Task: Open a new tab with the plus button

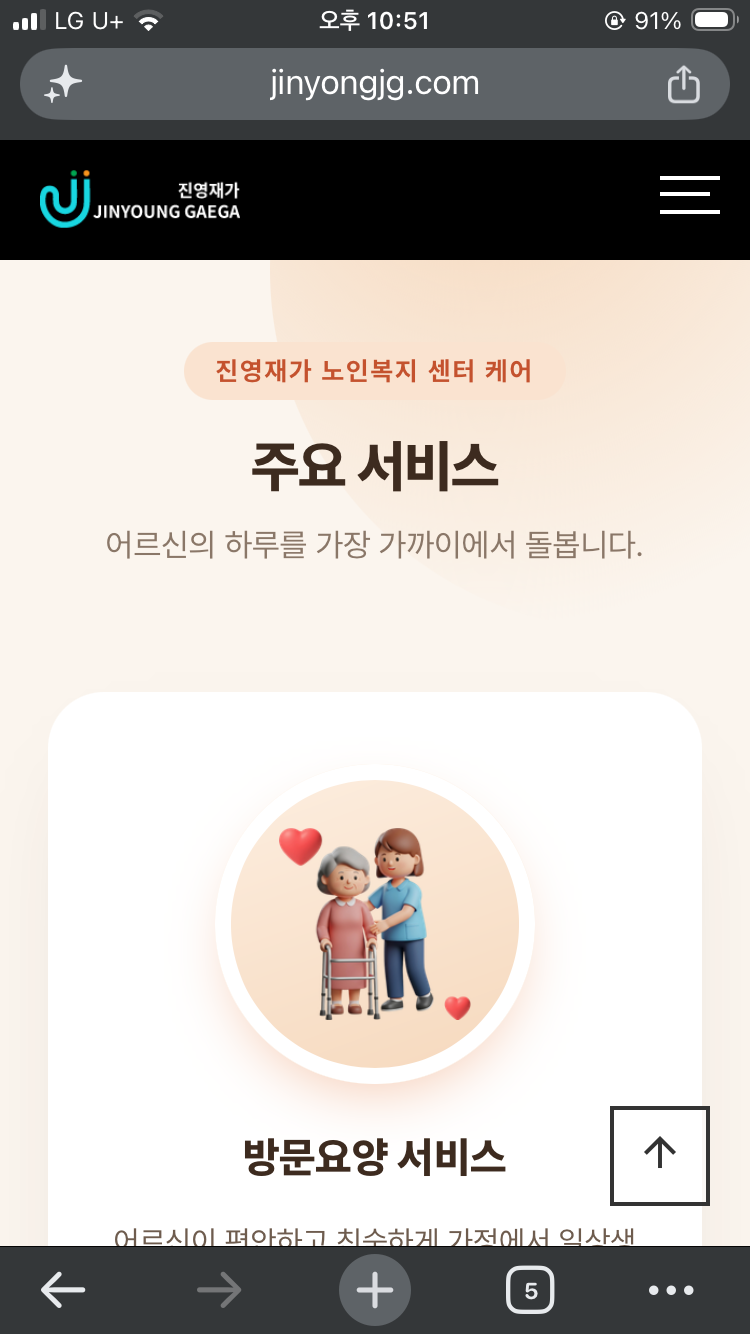Action: pos(375,1291)
